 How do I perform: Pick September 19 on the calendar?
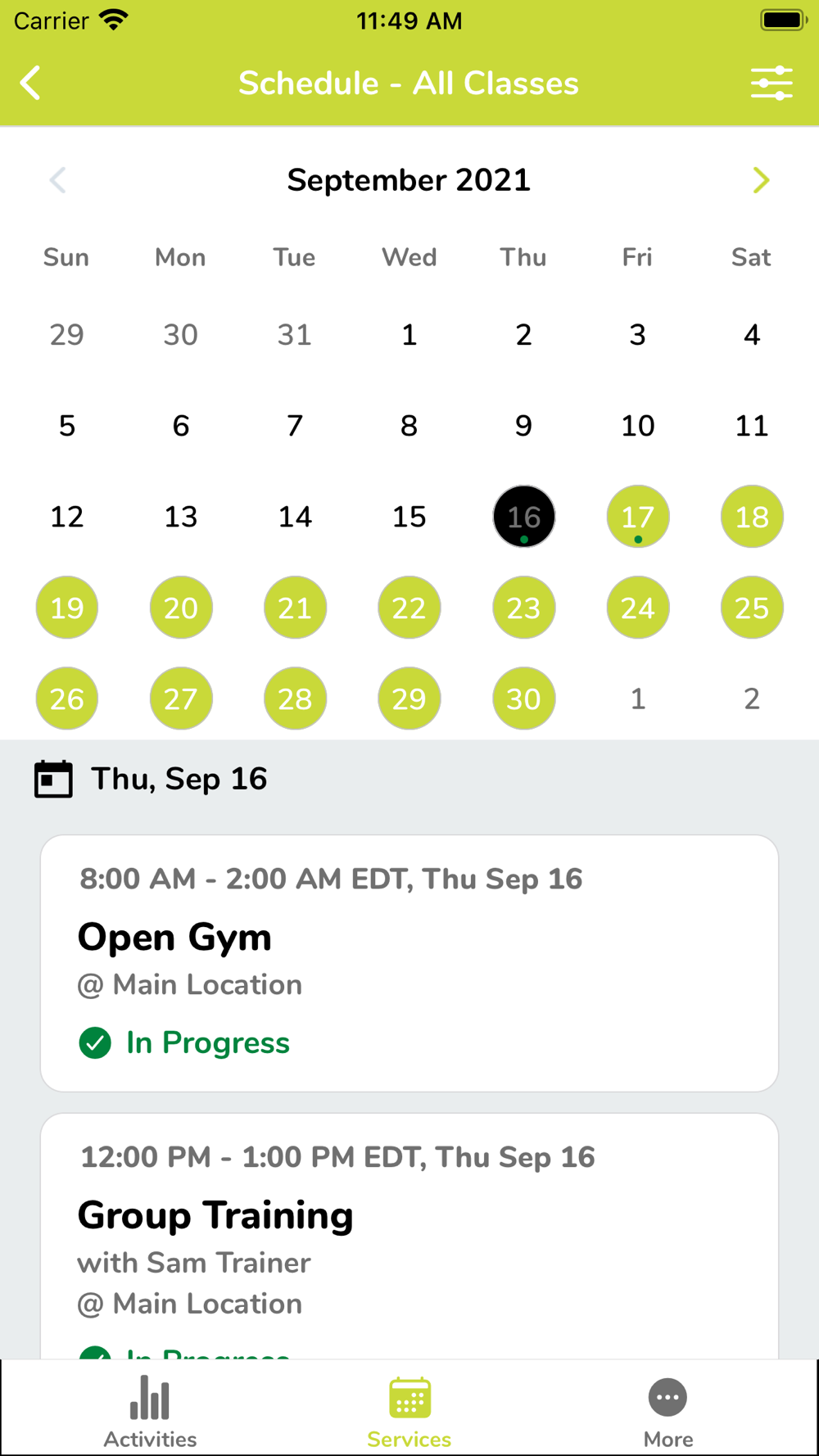click(x=67, y=608)
